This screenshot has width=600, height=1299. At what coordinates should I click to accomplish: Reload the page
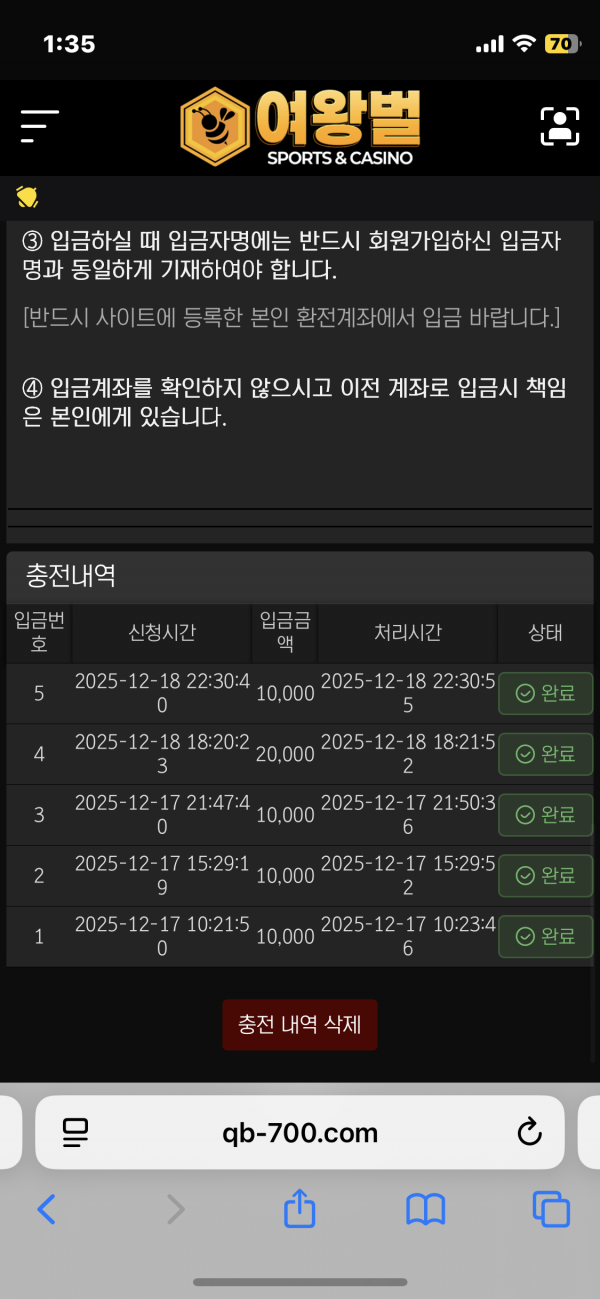pyautogui.click(x=528, y=1132)
